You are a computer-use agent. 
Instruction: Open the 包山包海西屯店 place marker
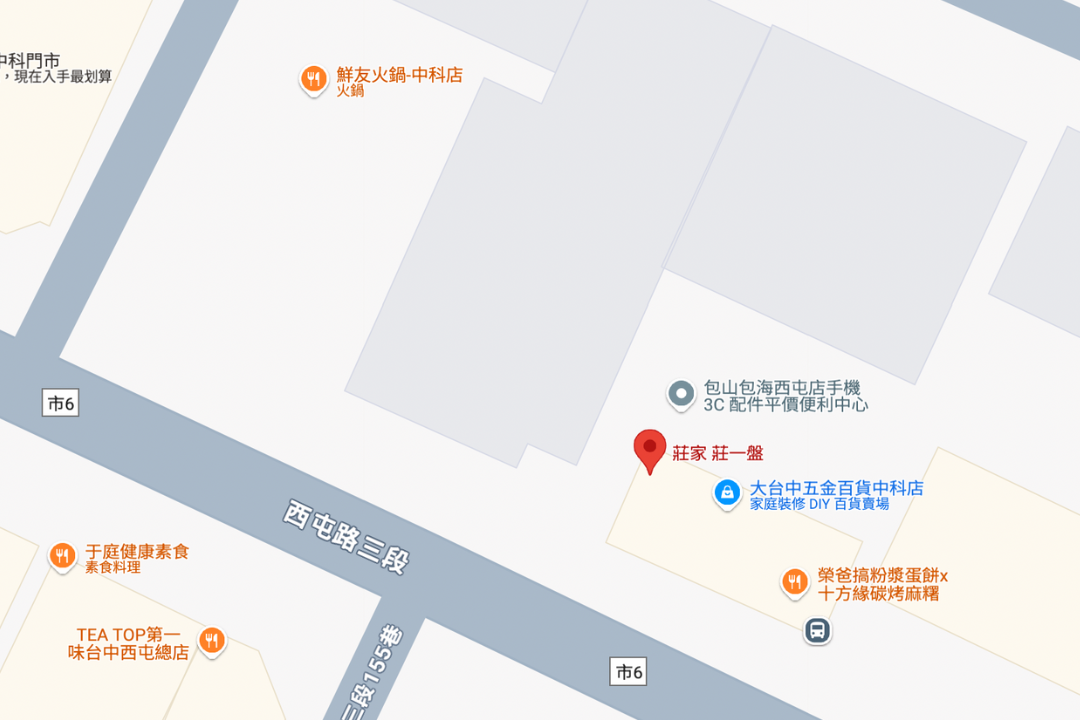pos(681,393)
